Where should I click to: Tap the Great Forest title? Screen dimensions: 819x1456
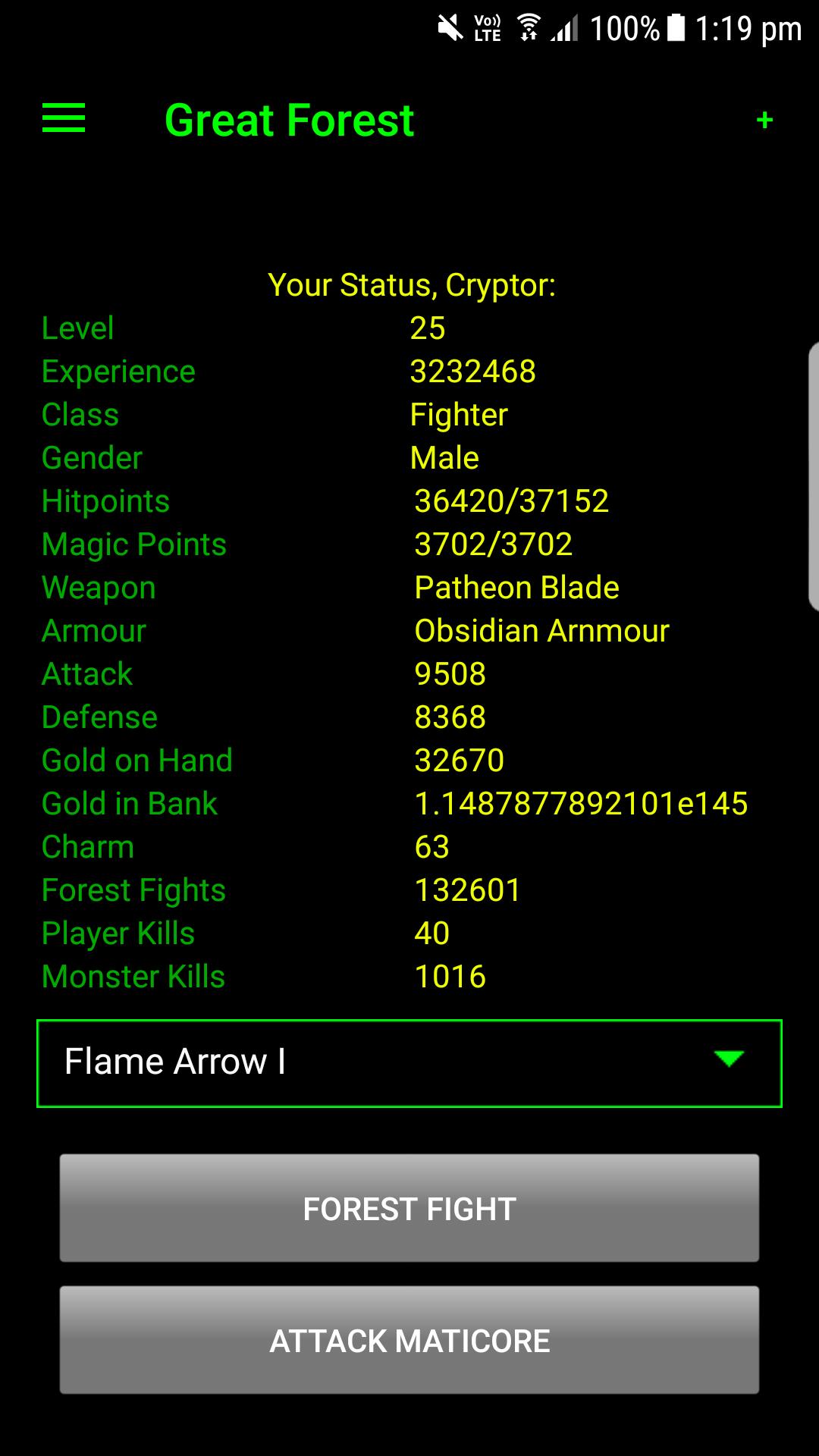tap(288, 119)
